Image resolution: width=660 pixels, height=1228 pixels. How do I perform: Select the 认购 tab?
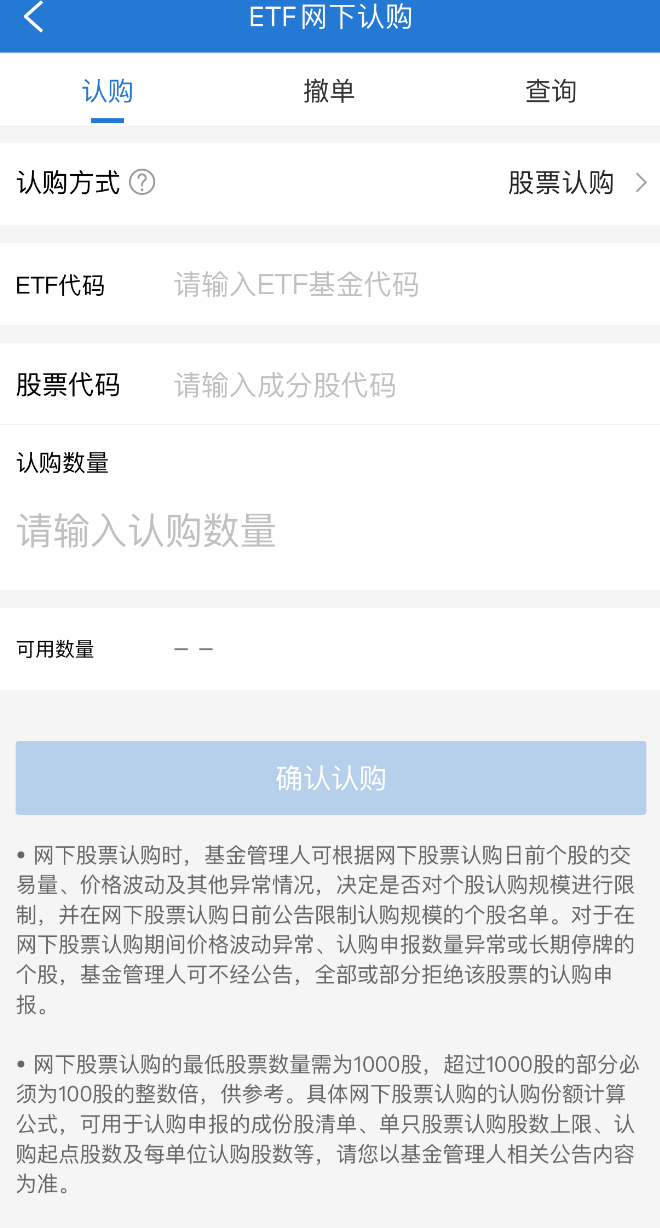pyautogui.click(x=107, y=91)
